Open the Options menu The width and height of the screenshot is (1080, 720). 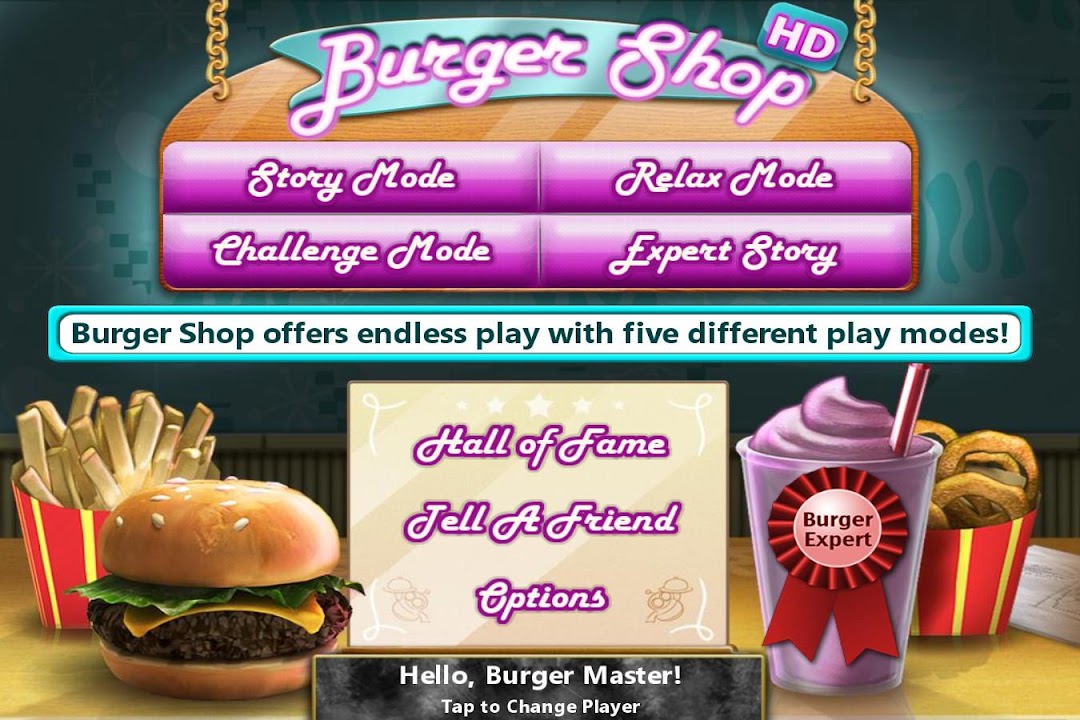[541, 597]
